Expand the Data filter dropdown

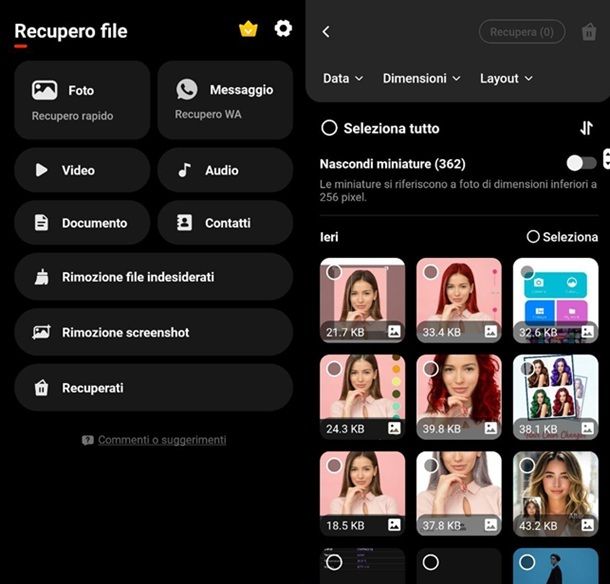pos(343,78)
